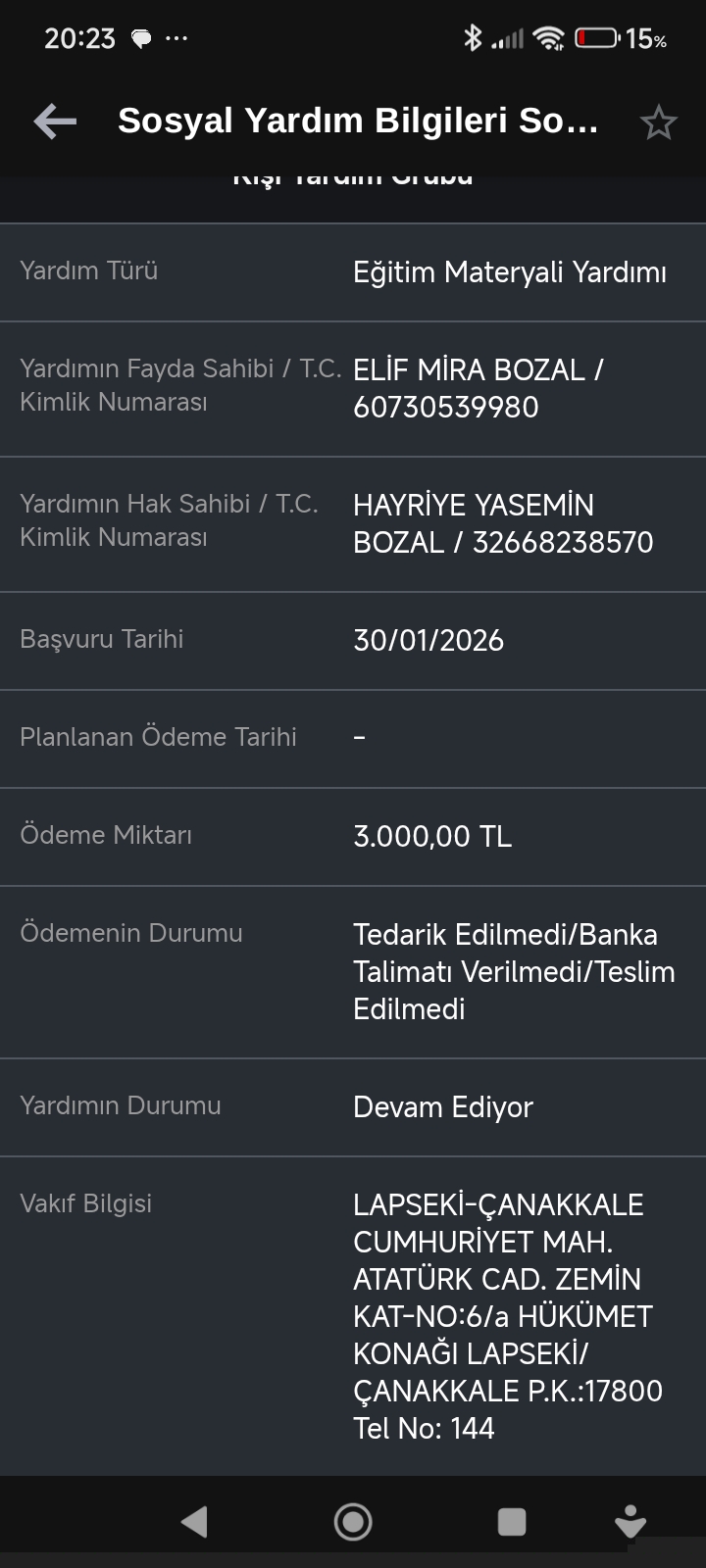706x1568 pixels.
Task: Open recent apps view
Action: (512, 1521)
